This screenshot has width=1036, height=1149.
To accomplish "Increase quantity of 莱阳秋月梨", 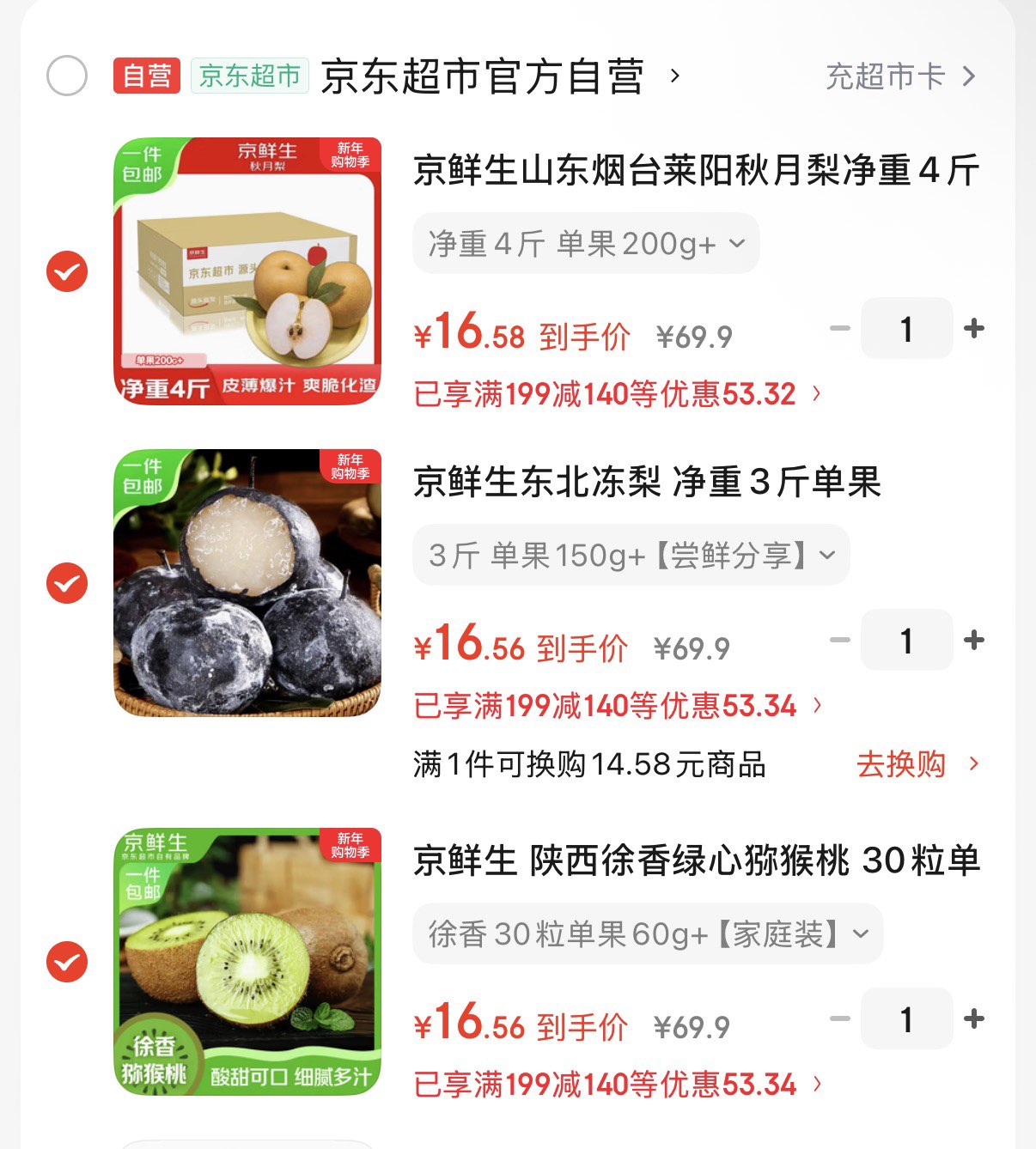I will click(x=974, y=328).
